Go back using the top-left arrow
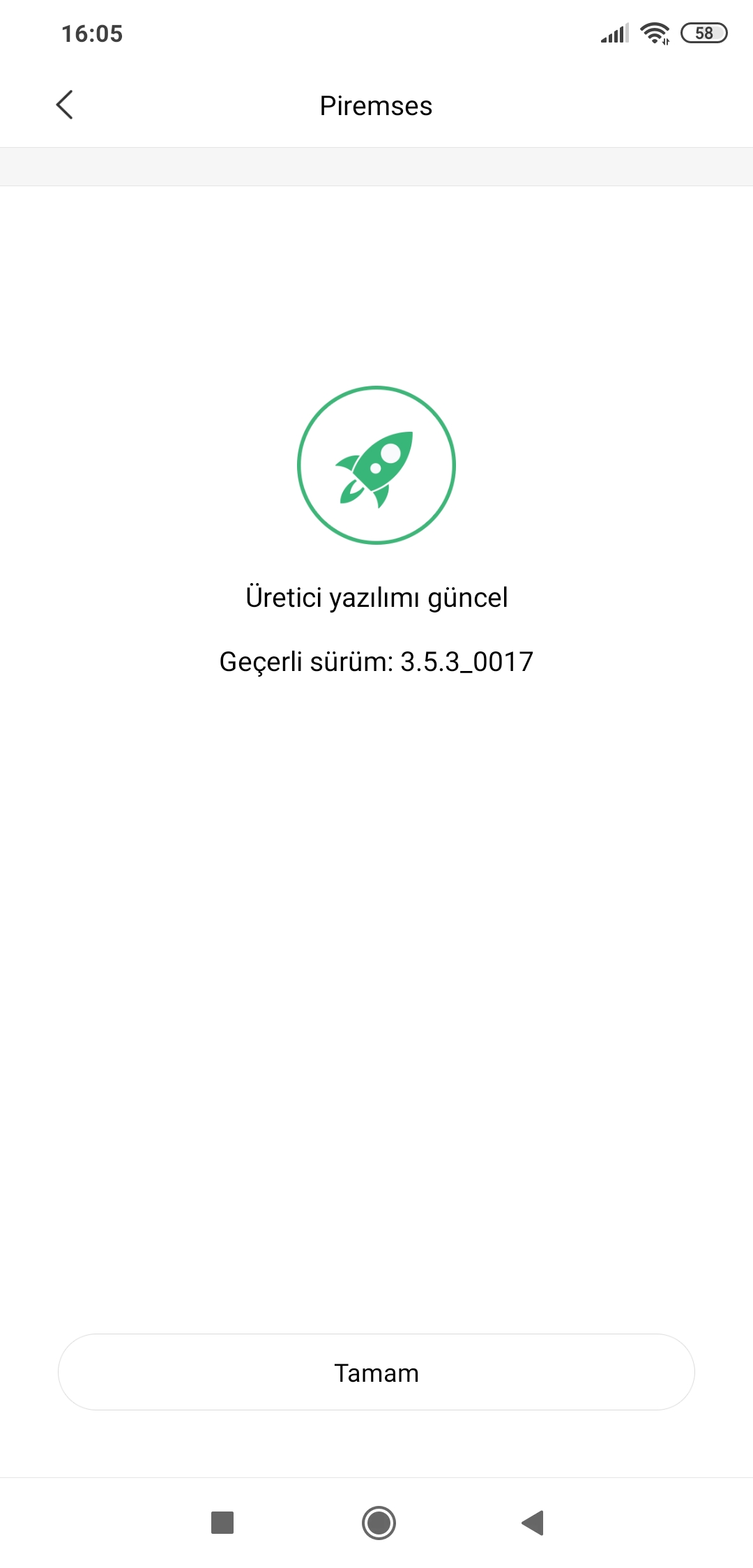The width and height of the screenshot is (753, 1568). (x=64, y=105)
